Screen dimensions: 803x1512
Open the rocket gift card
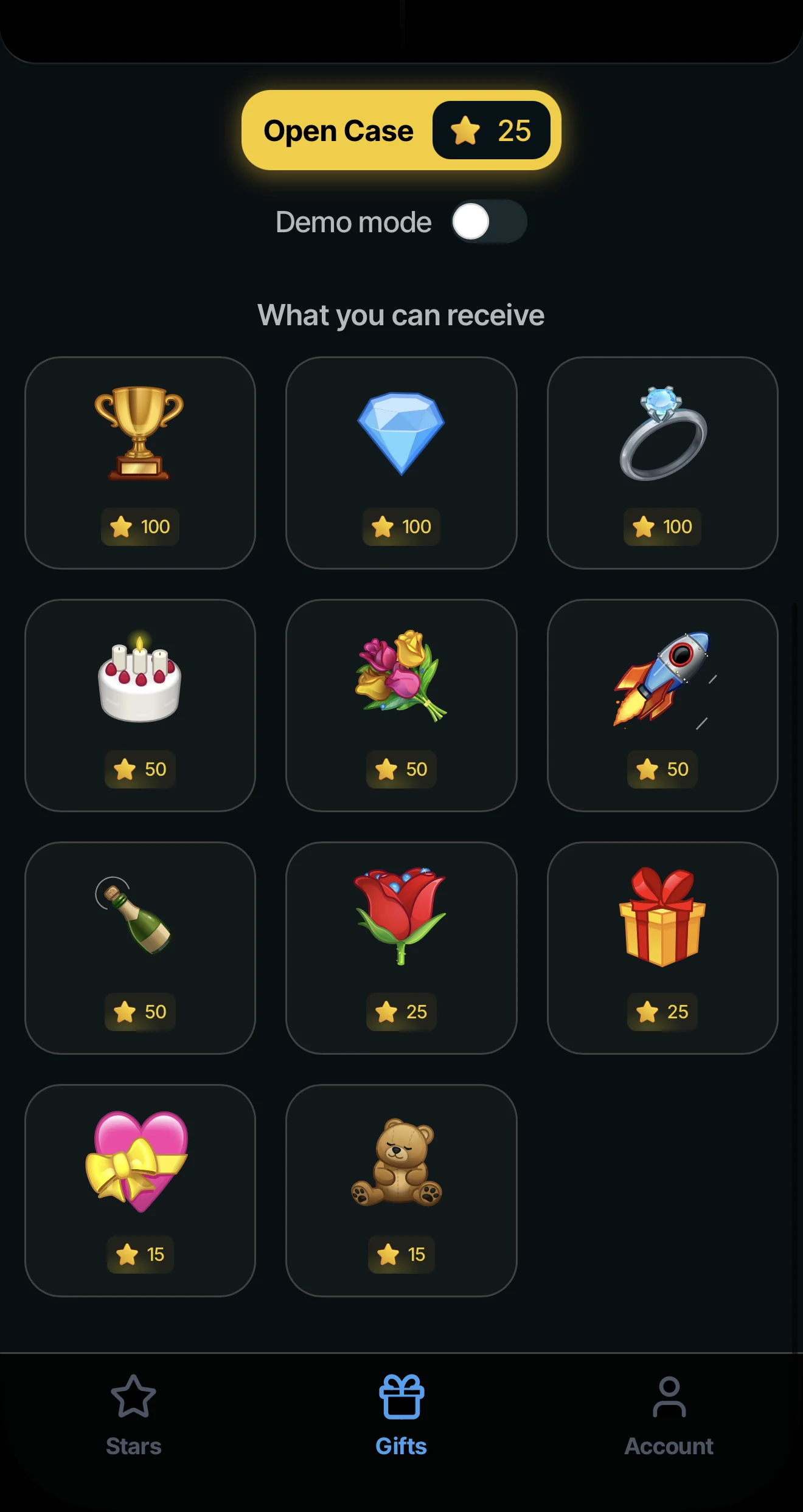pyautogui.click(x=662, y=705)
